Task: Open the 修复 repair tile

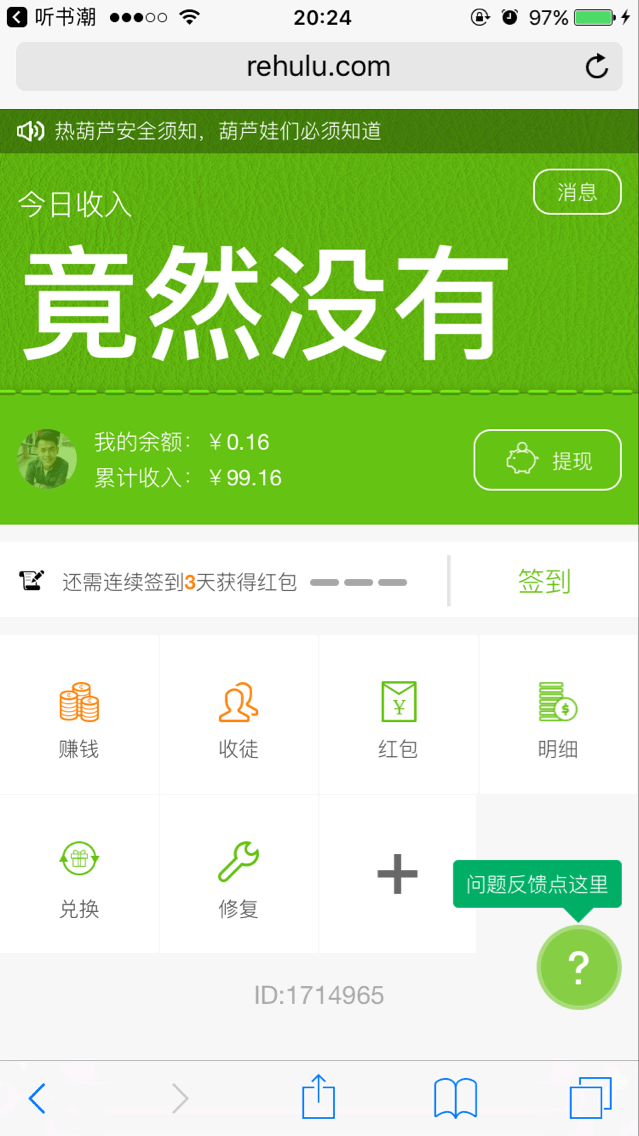Action: [238, 874]
